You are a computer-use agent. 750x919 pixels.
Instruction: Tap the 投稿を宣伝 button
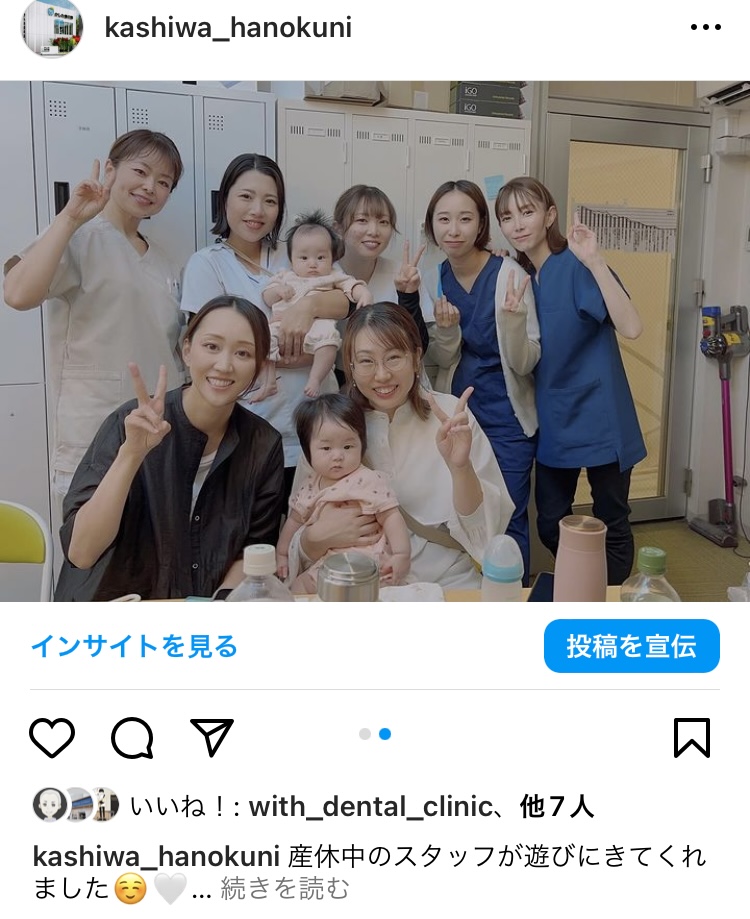click(x=631, y=646)
